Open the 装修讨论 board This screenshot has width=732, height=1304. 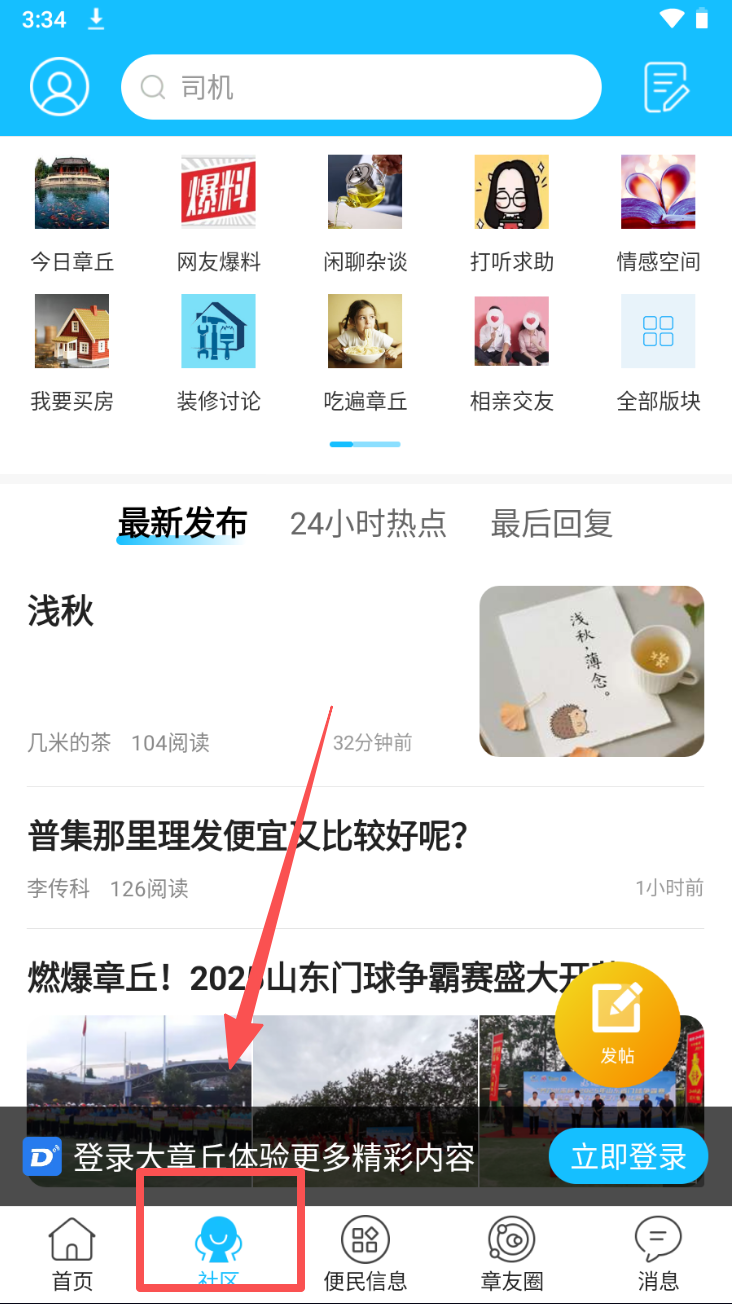[218, 352]
